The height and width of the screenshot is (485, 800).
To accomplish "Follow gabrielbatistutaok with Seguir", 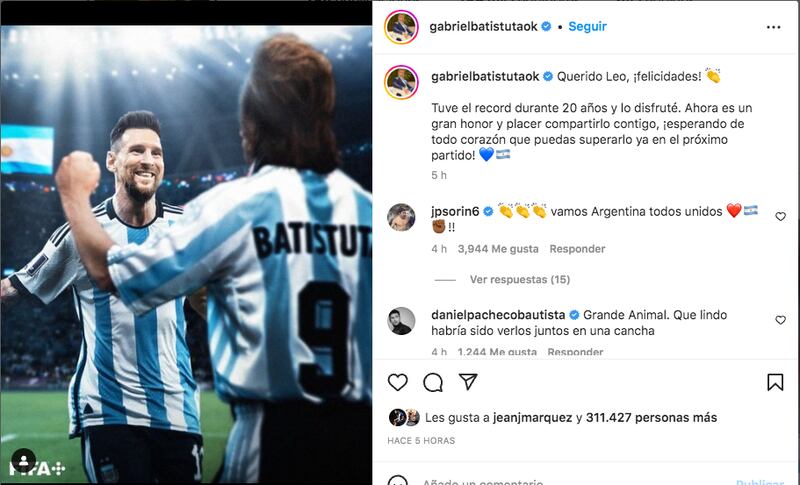I will coord(587,27).
